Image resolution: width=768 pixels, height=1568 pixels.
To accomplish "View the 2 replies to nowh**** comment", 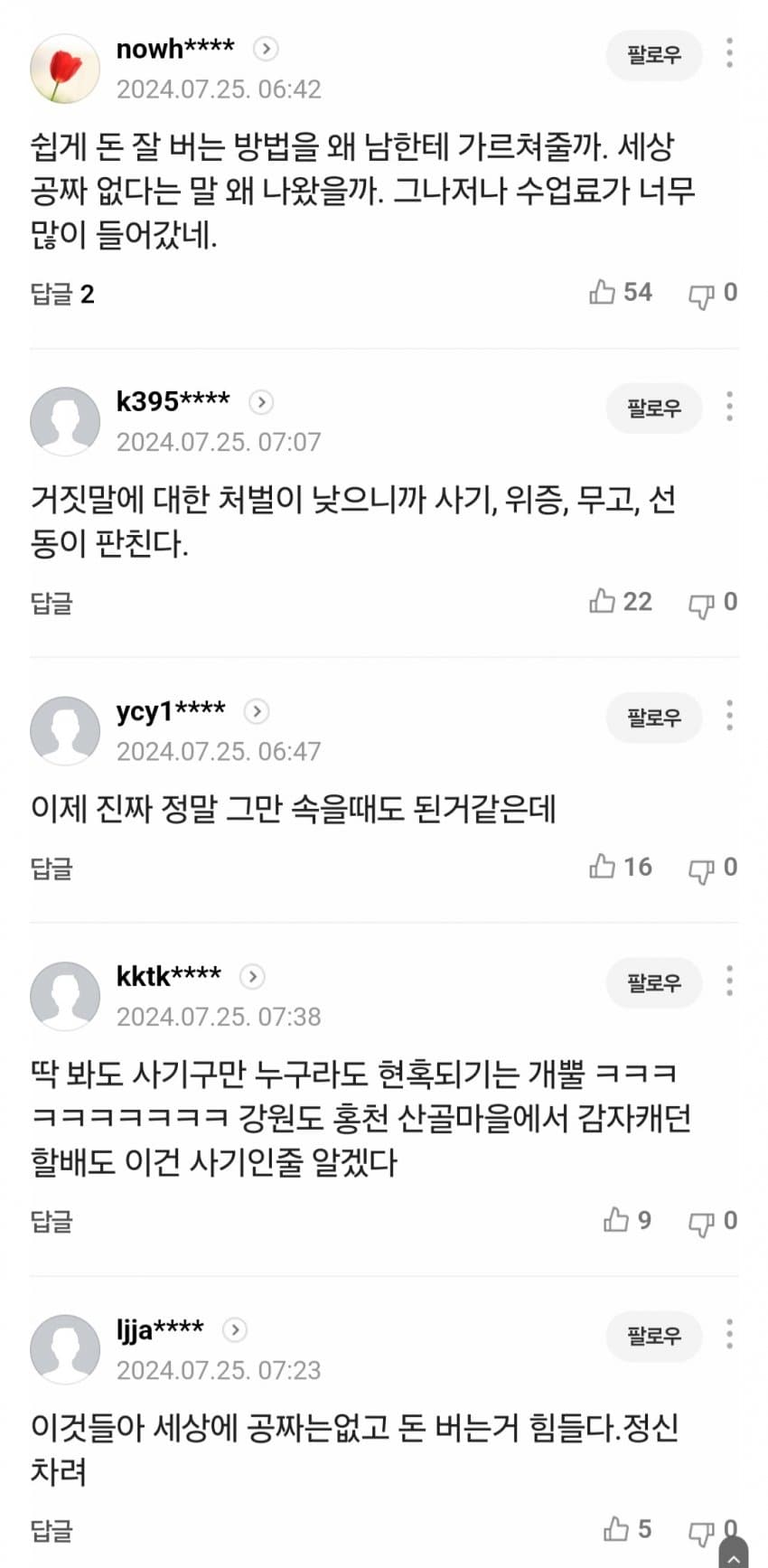I will pyautogui.click(x=62, y=294).
